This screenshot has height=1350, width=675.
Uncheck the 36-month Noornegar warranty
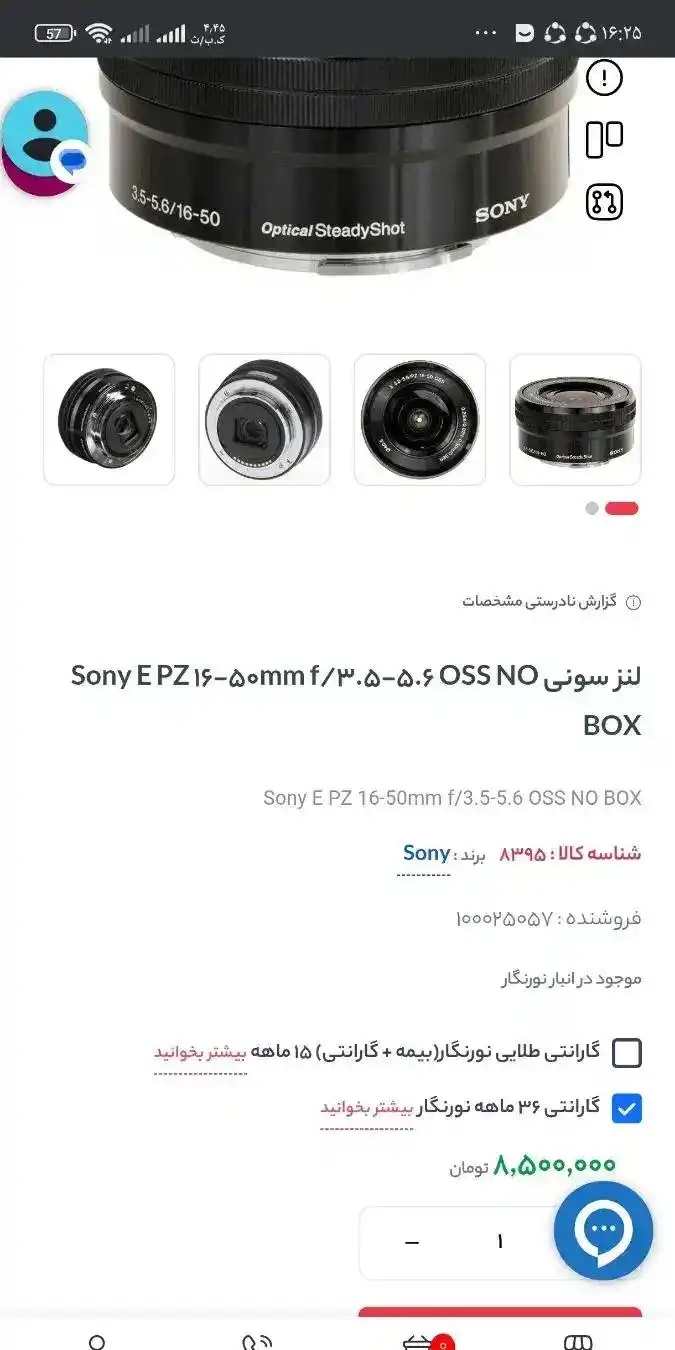point(627,1108)
